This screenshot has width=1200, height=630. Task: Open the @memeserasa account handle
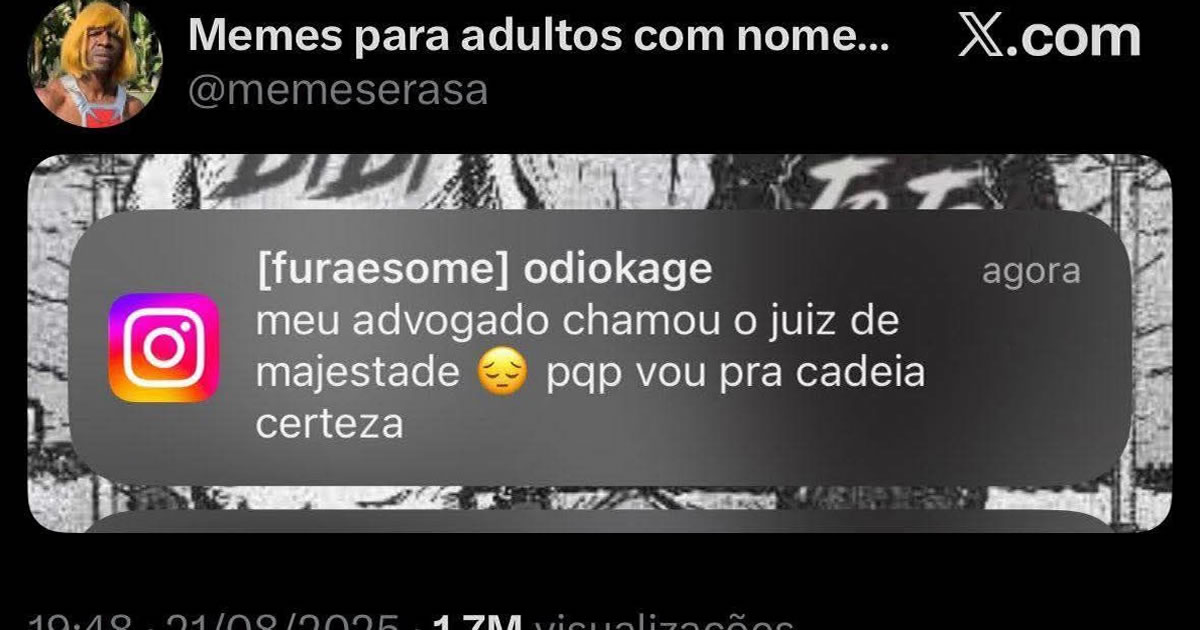click(338, 90)
